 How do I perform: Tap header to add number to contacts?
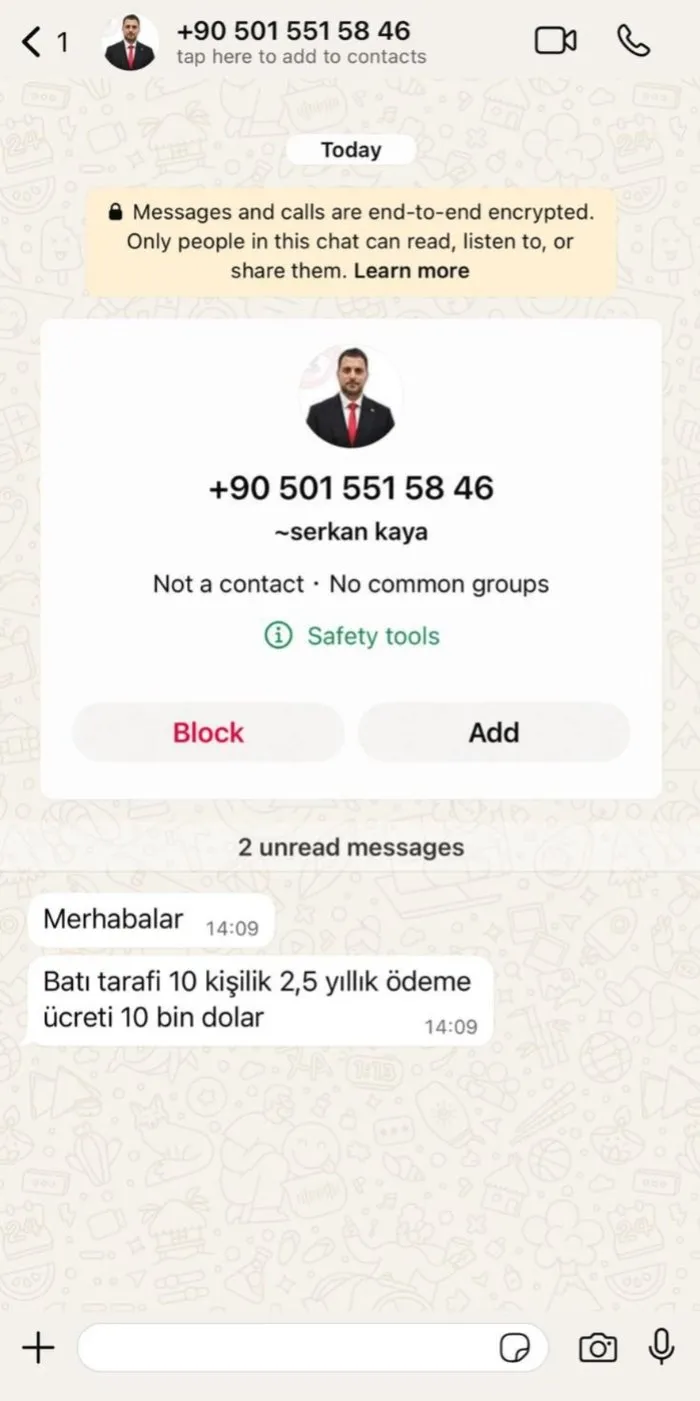coord(300,42)
